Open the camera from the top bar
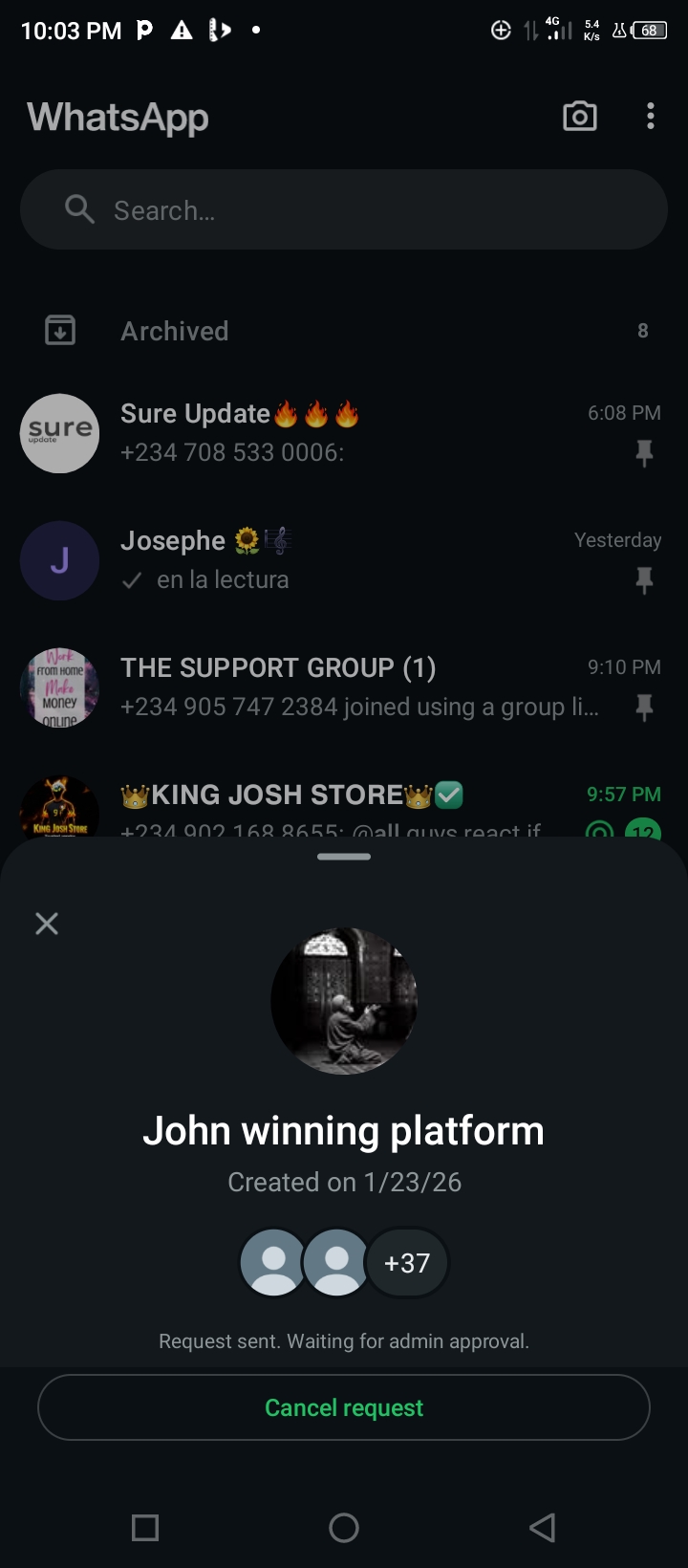This screenshot has width=688, height=1568. tap(579, 117)
